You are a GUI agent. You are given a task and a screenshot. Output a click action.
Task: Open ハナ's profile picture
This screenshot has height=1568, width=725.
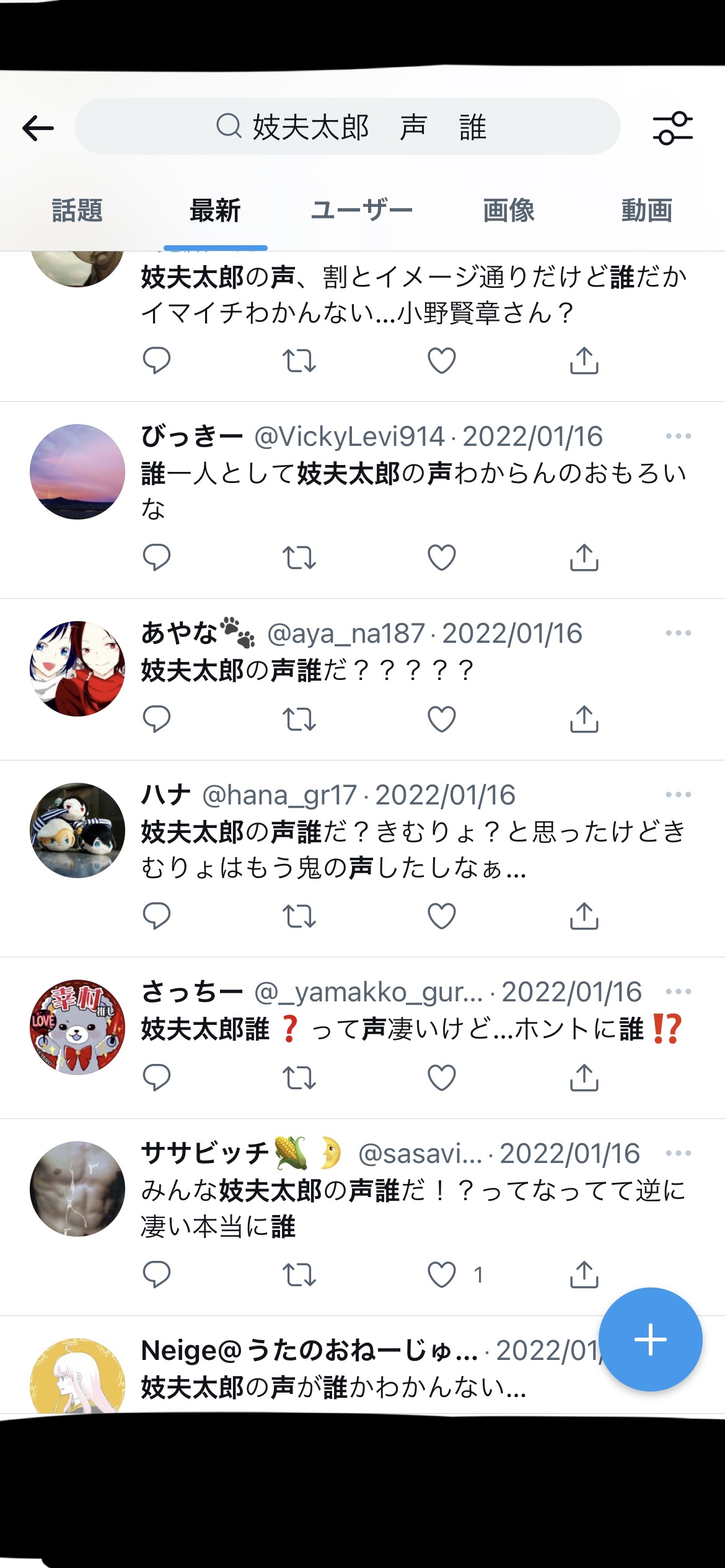coord(77,830)
